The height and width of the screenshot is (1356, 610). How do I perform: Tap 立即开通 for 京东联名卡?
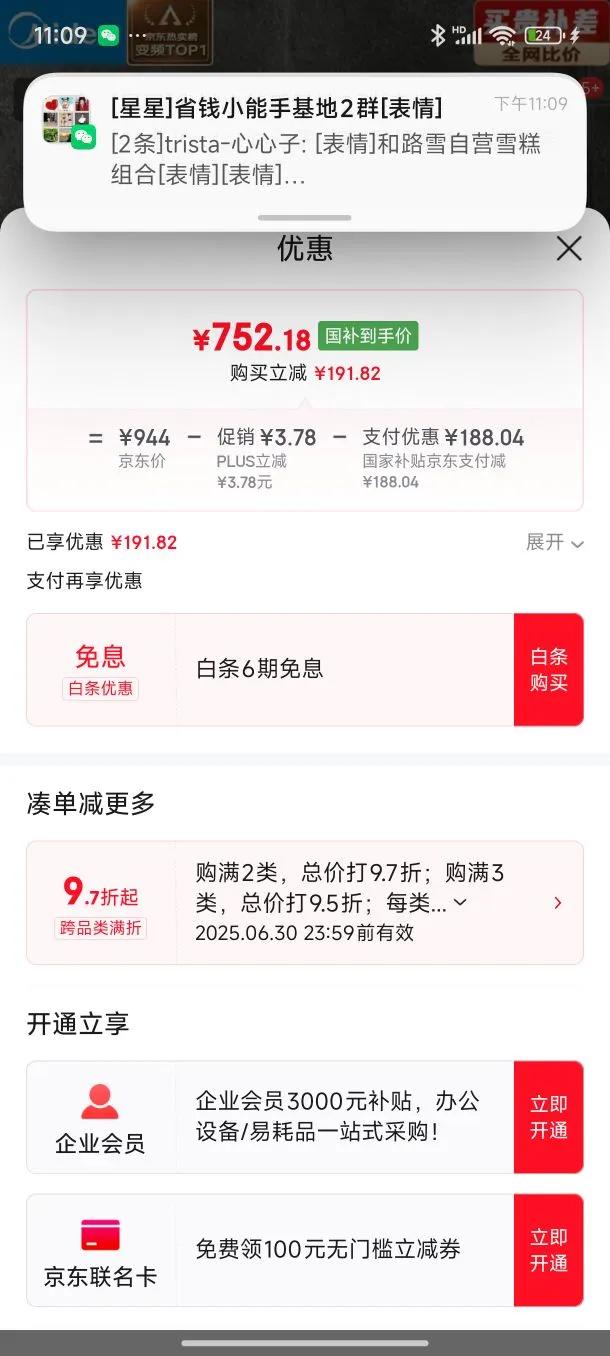(548, 1250)
